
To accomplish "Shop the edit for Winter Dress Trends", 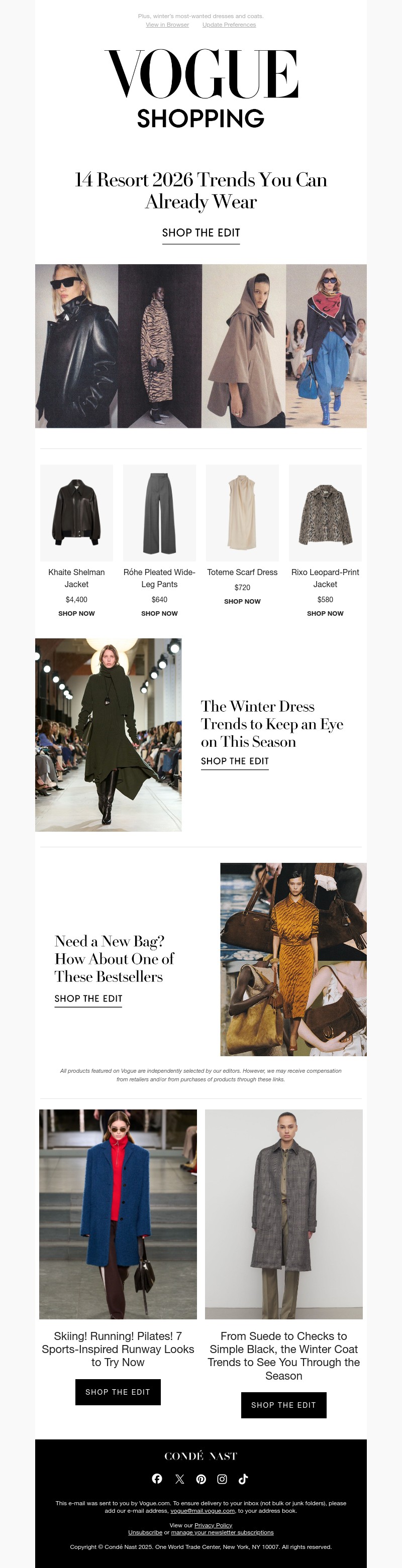I will (235, 761).
